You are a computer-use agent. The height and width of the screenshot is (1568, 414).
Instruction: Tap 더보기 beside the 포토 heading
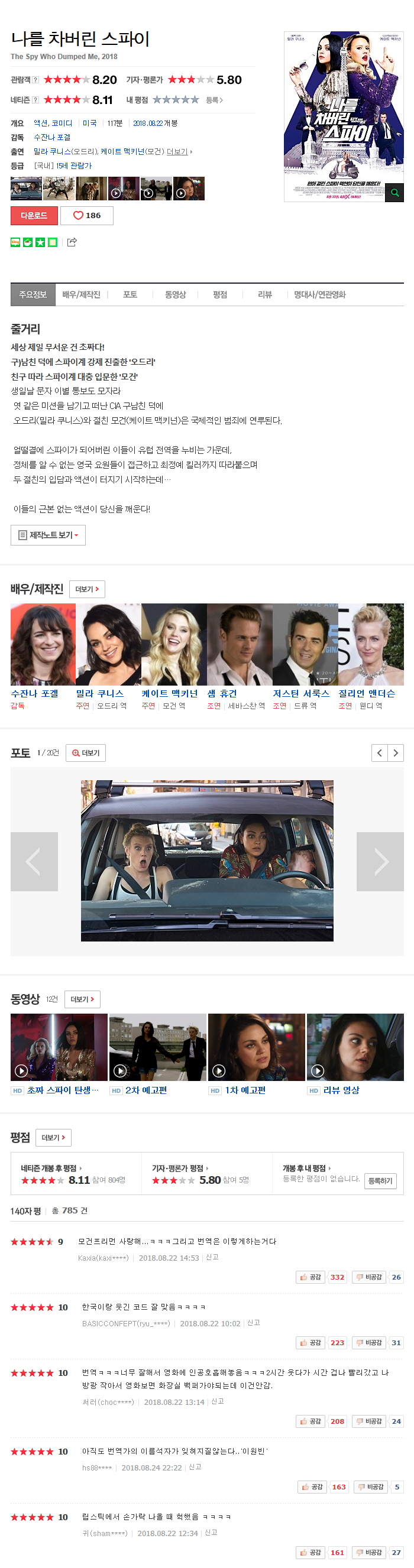[86, 753]
